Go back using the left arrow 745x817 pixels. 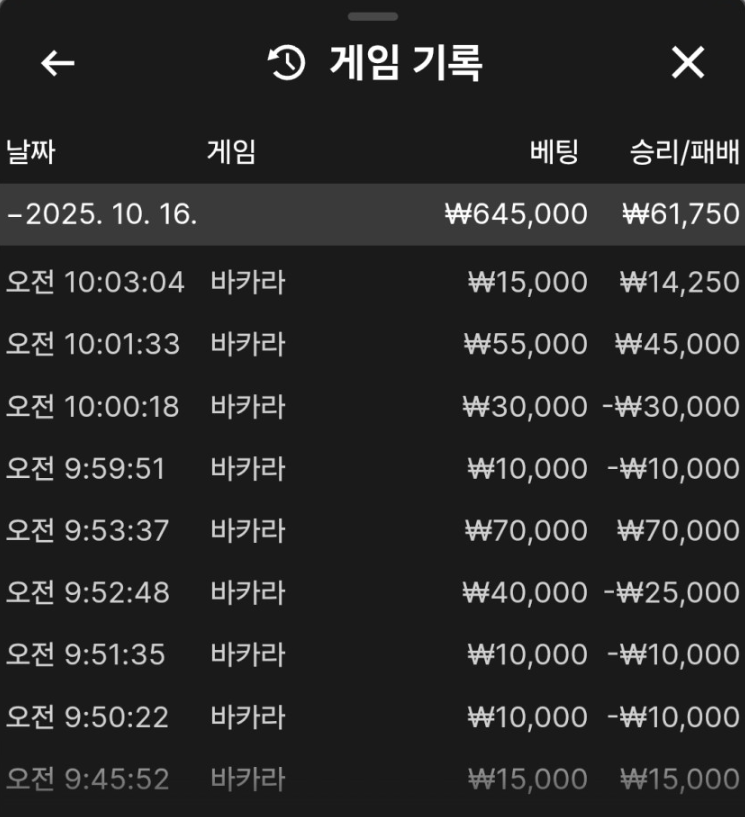click(x=57, y=63)
